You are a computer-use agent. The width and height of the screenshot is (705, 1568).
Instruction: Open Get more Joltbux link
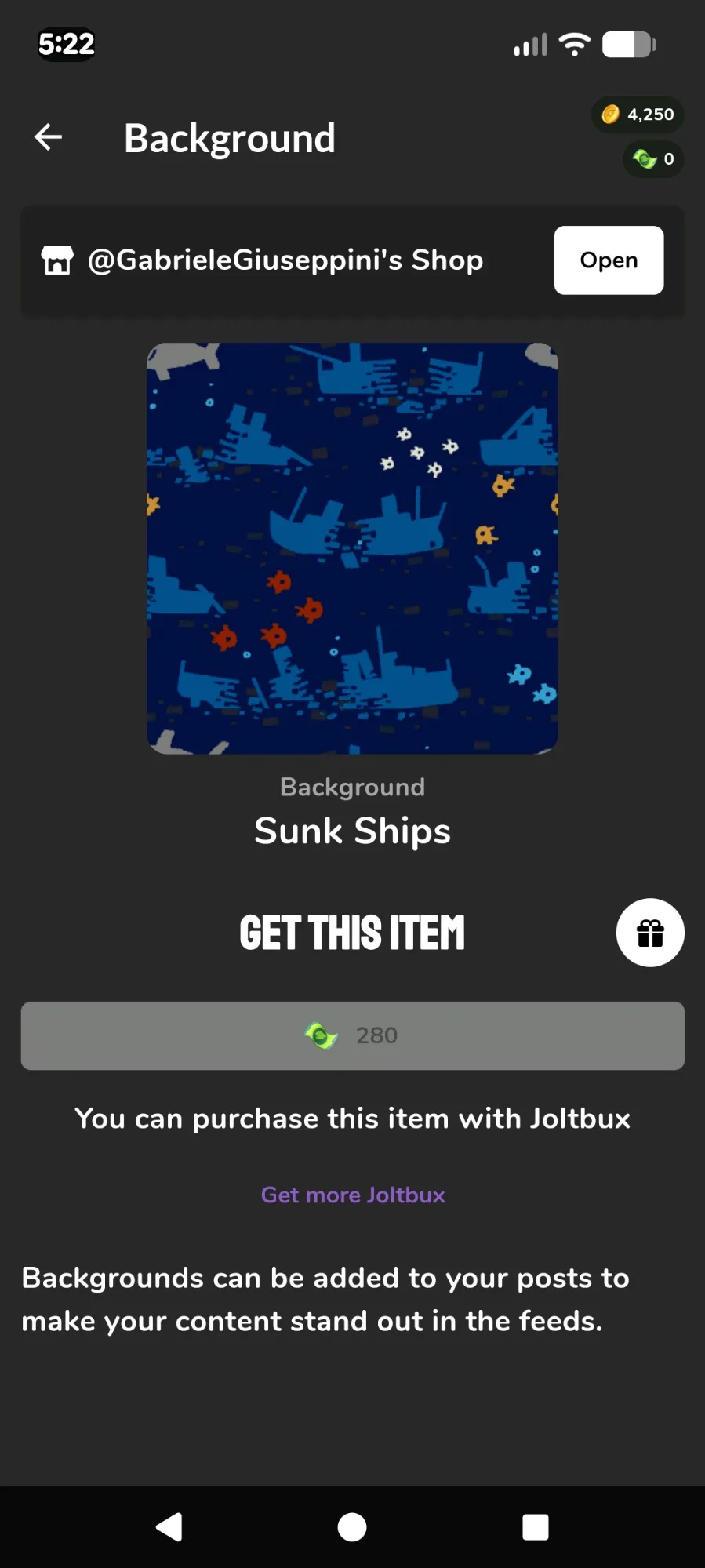tap(352, 1195)
